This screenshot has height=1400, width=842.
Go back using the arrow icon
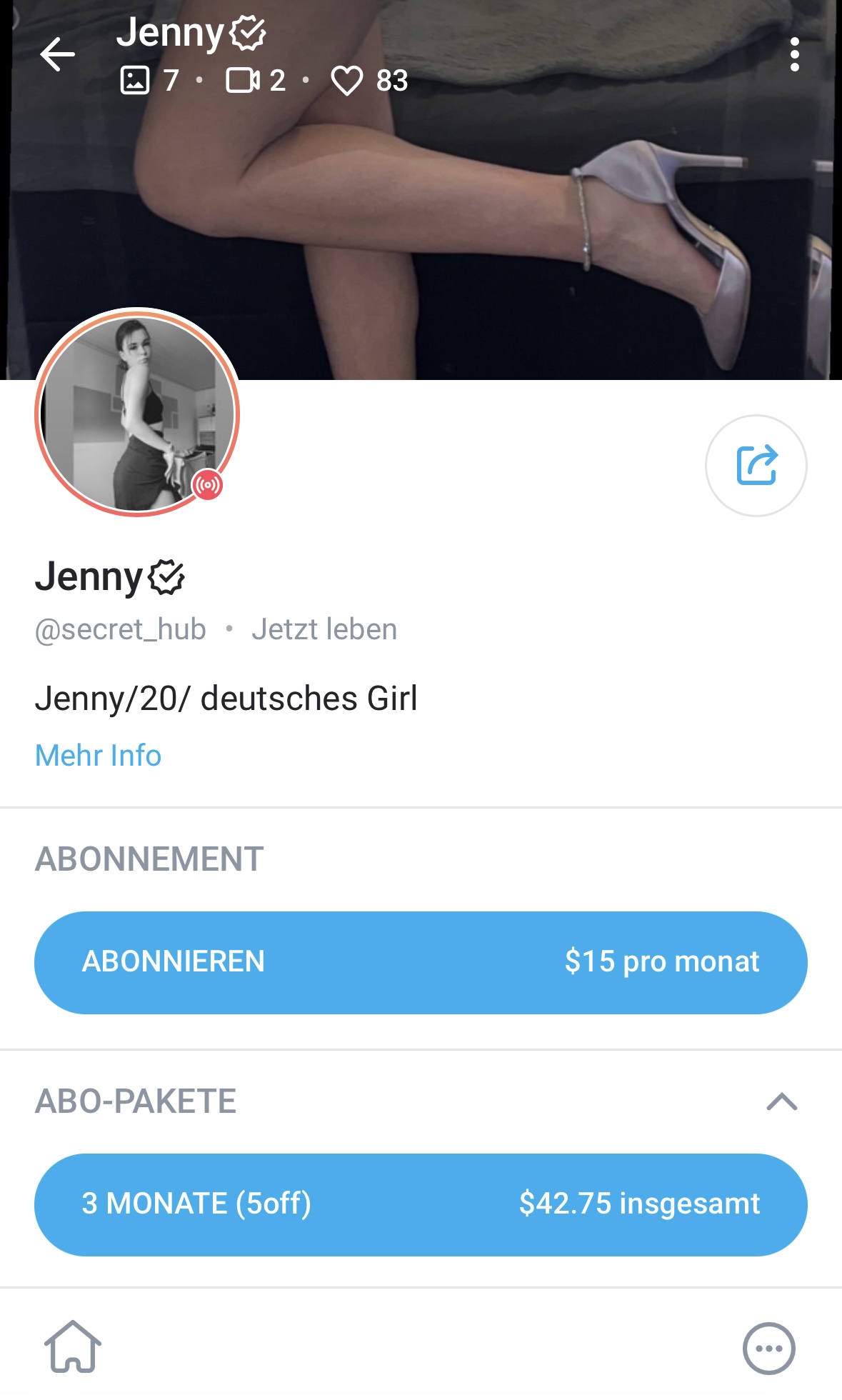tap(57, 55)
